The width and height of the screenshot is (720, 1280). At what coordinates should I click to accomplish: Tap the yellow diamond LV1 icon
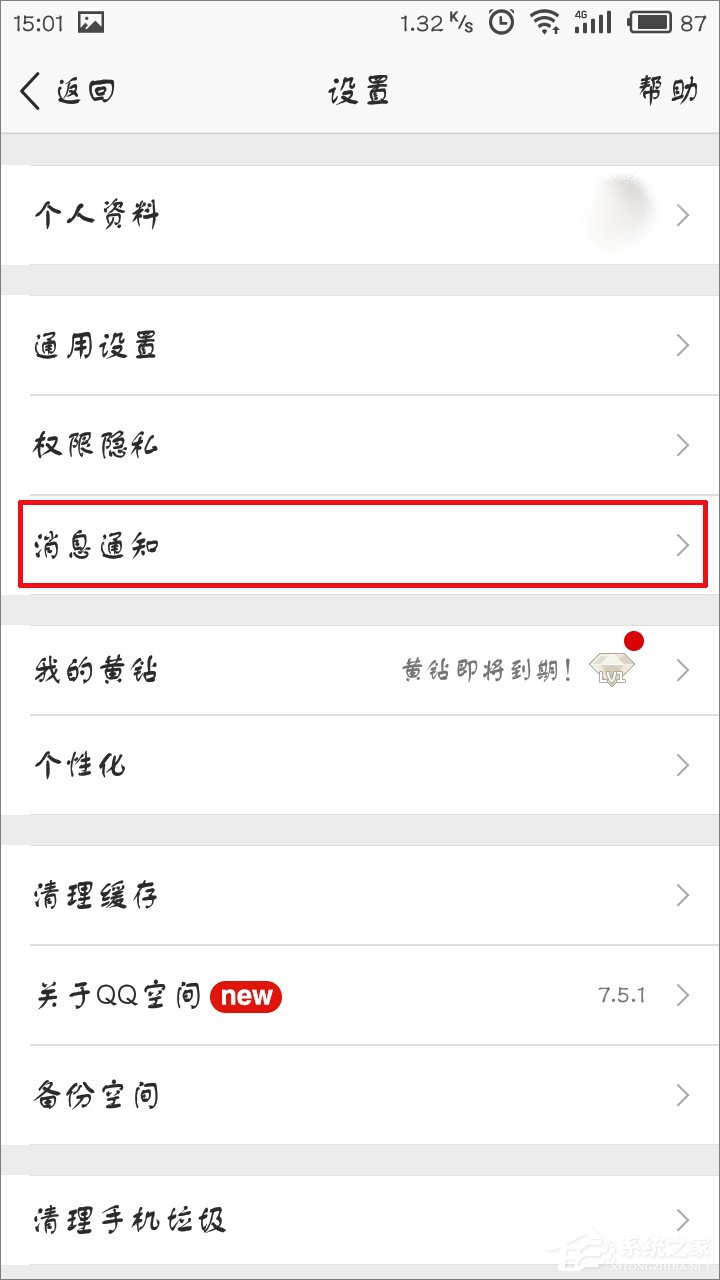[x=612, y=668]
